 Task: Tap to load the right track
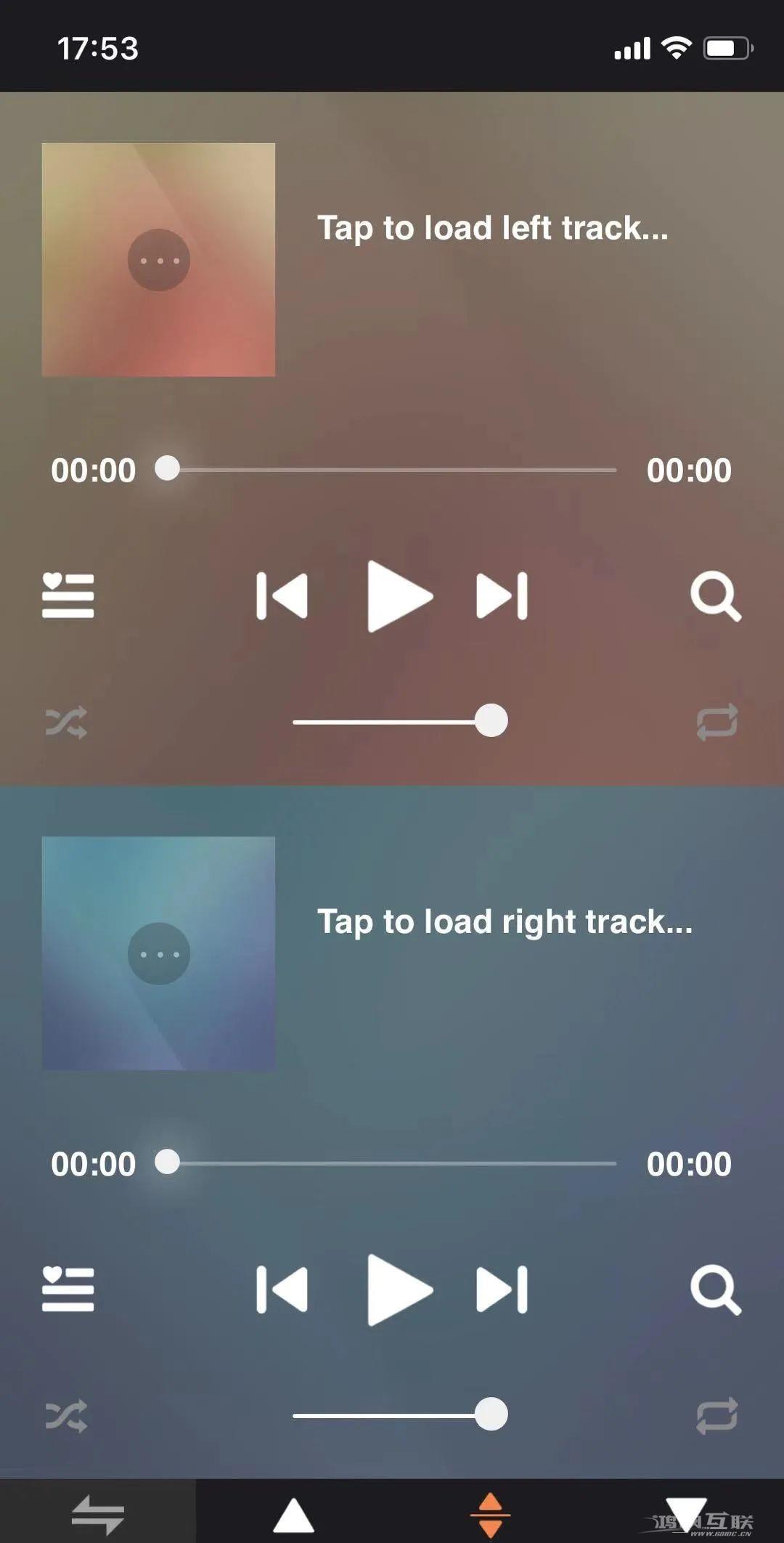point(507,921)
